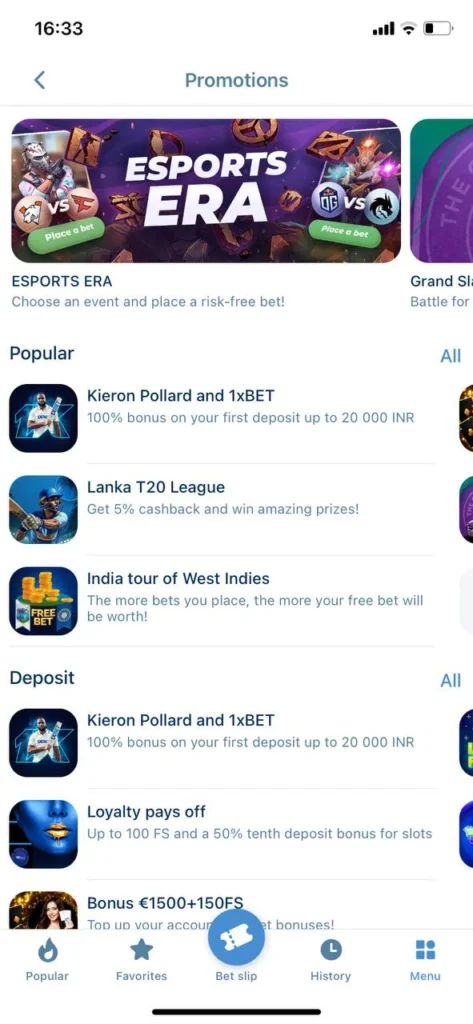Switch to the History tab
This screenshot has width=473, height=1024.
(x=331, y=959)
